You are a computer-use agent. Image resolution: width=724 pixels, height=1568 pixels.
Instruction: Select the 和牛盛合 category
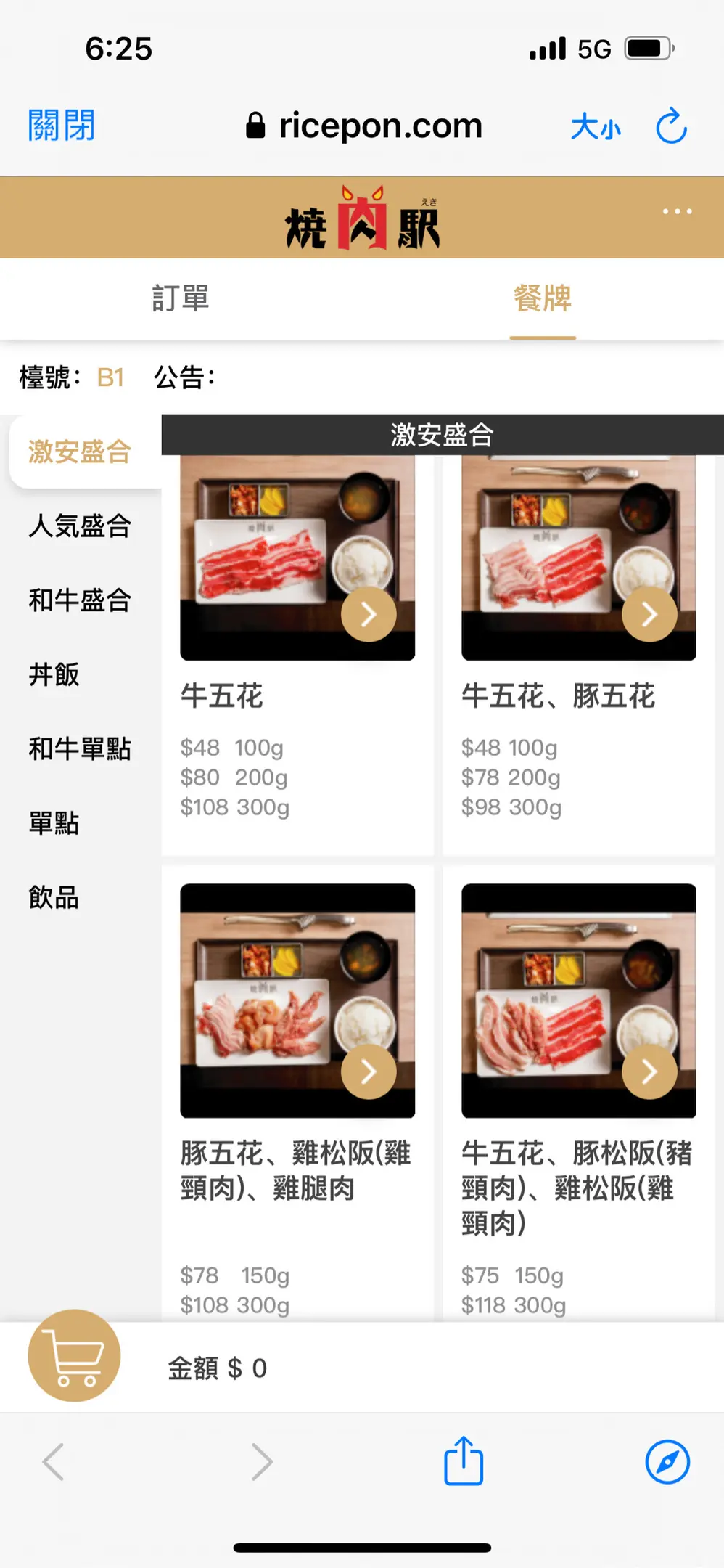[x=80, y=600]
